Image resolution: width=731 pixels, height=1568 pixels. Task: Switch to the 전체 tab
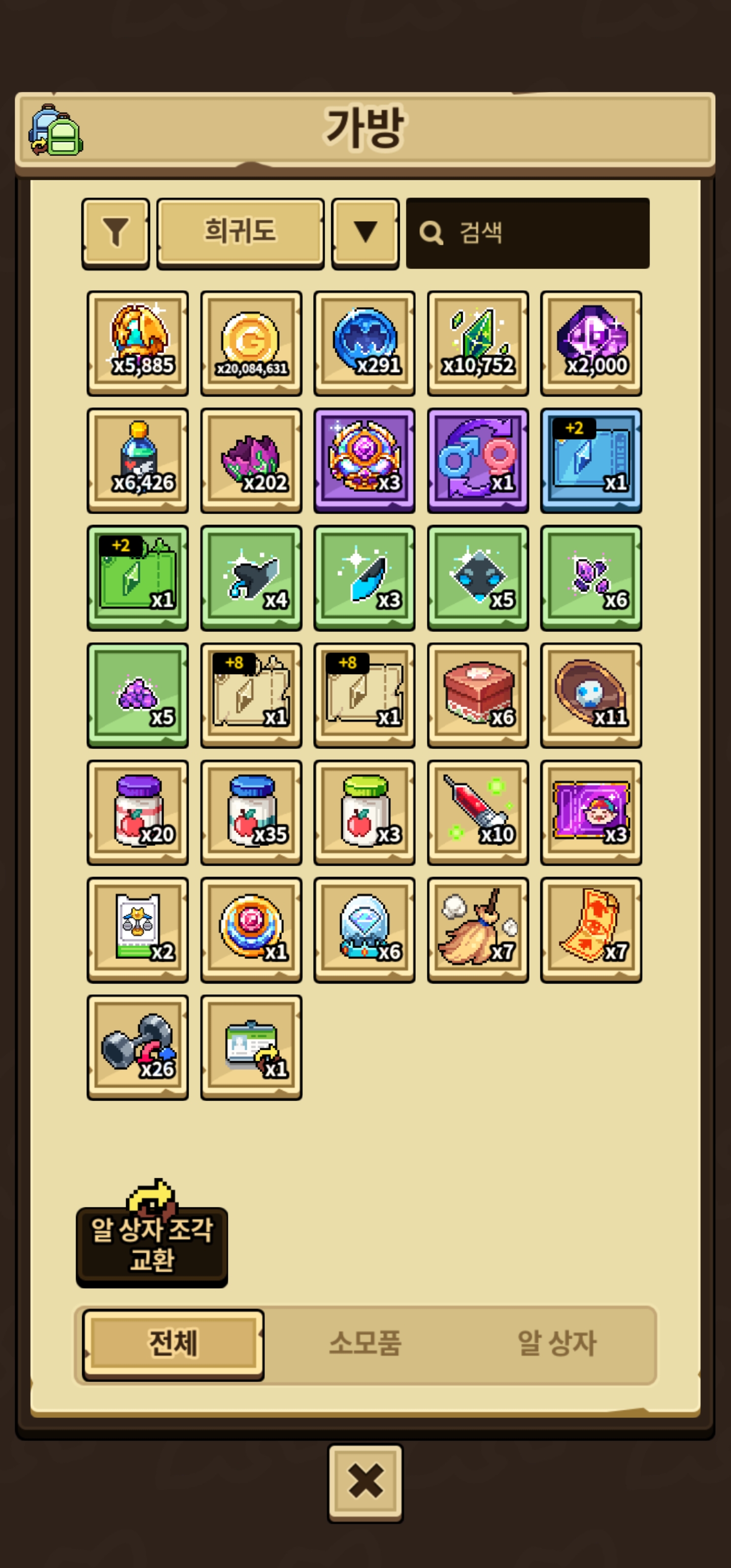(174, 1343)
